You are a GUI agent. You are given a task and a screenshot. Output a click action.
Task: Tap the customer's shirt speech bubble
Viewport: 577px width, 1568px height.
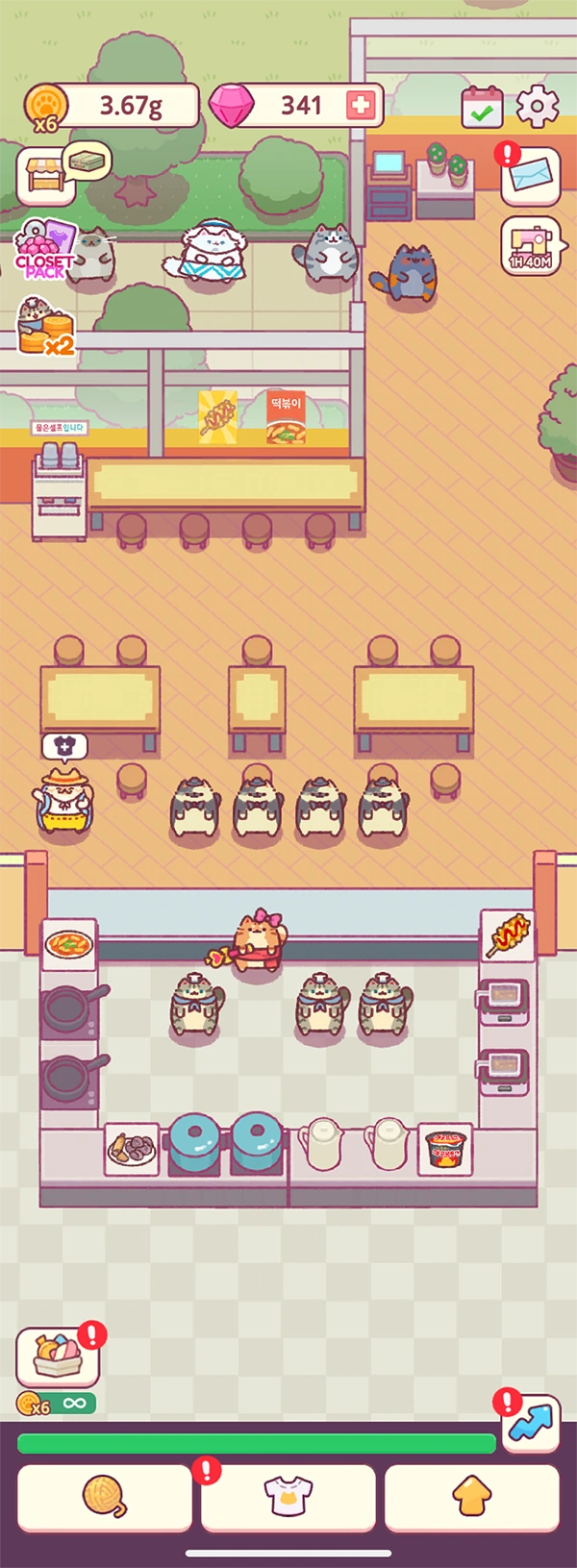pyautogui.click(x=64, y=746)
